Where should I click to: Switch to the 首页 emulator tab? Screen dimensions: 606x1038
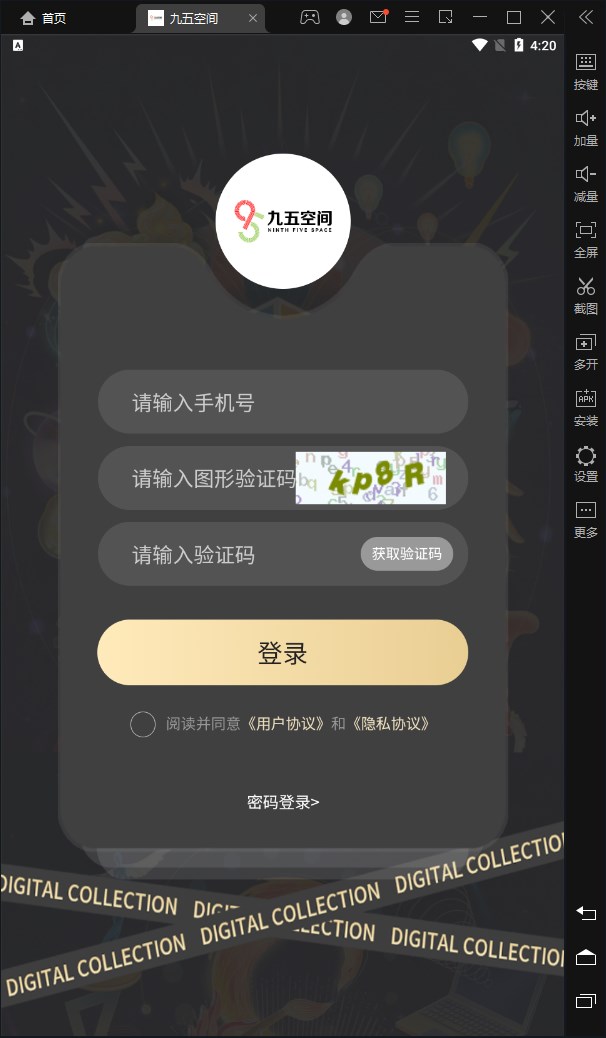pyautogui.click(x=44, y=18)
